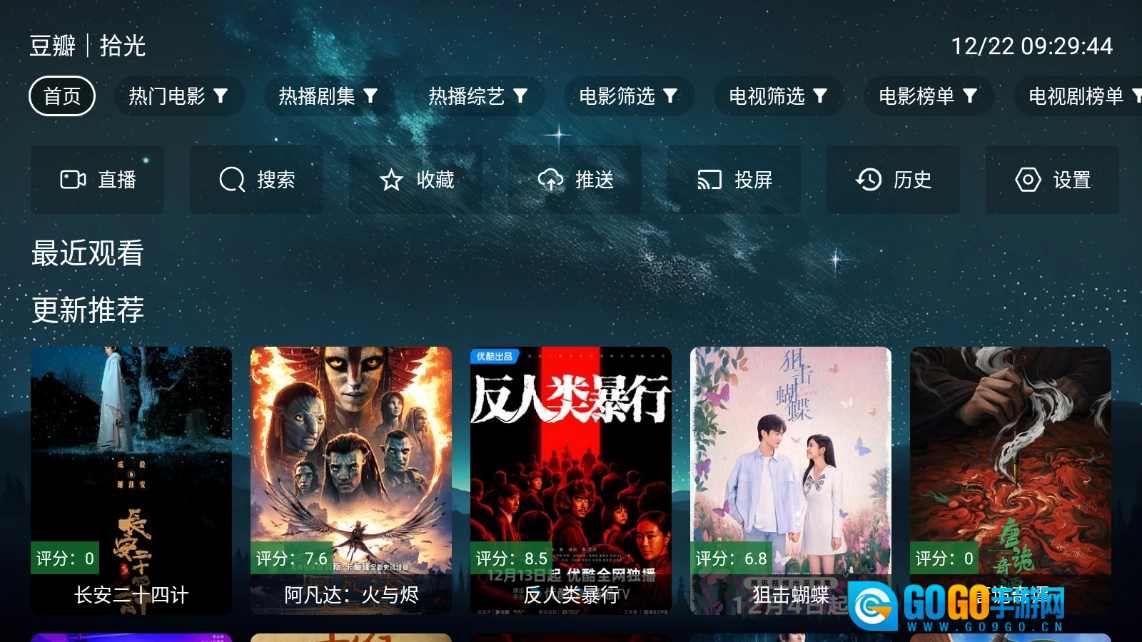Screen dimensions: 1142x642
Task: Go to 电视筛选 tab
Action: pyautogui.click(x=778, y=96)
